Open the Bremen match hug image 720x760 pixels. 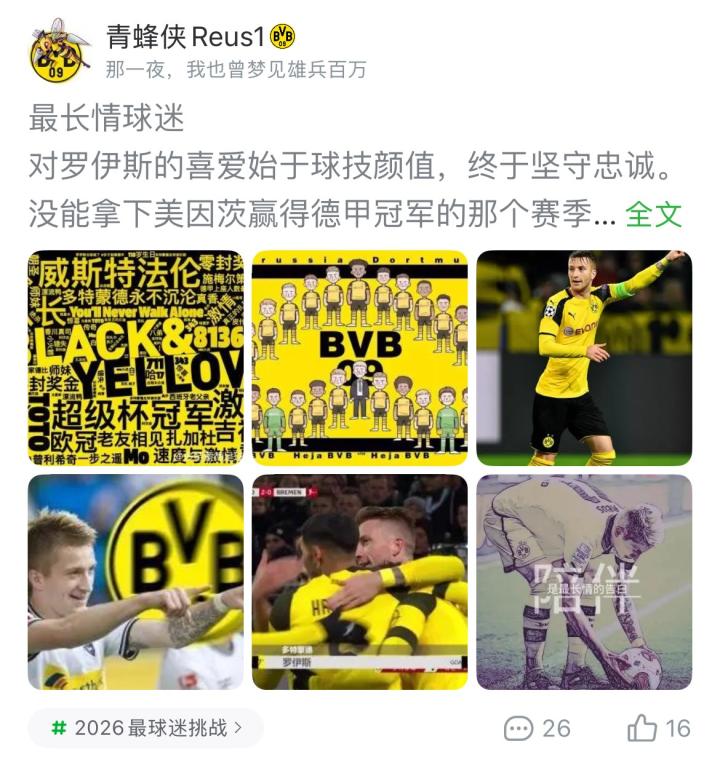(359, 581)
